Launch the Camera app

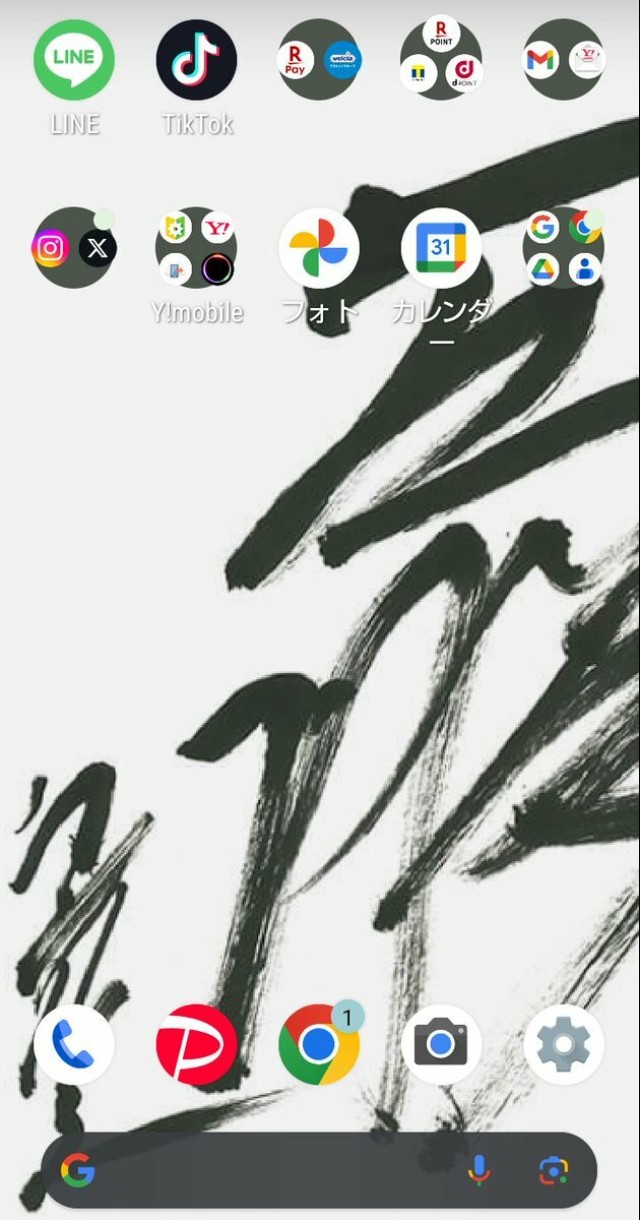441,1045
